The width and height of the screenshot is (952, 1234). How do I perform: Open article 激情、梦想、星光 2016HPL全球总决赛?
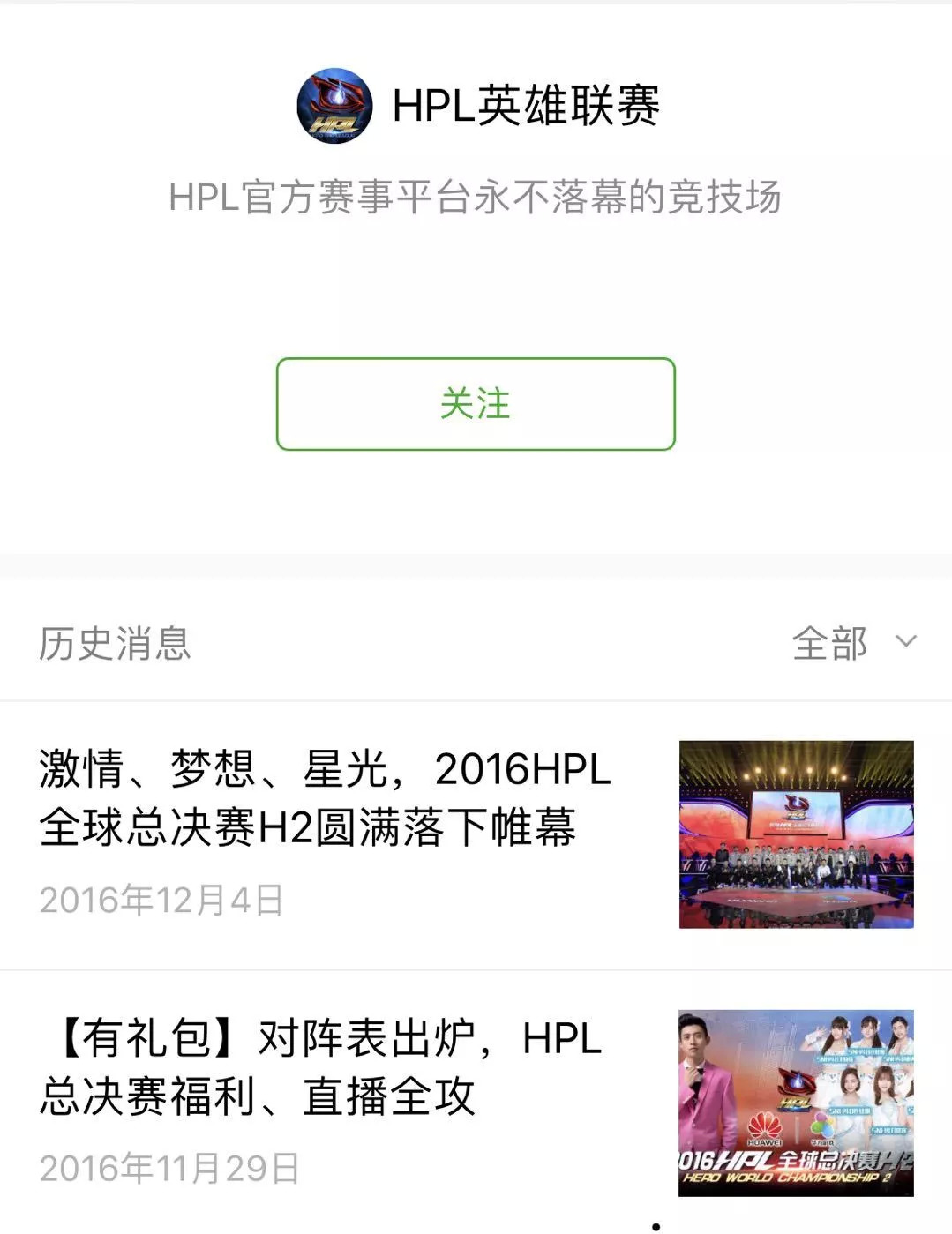pyautogui.click(x=325, y=797)
